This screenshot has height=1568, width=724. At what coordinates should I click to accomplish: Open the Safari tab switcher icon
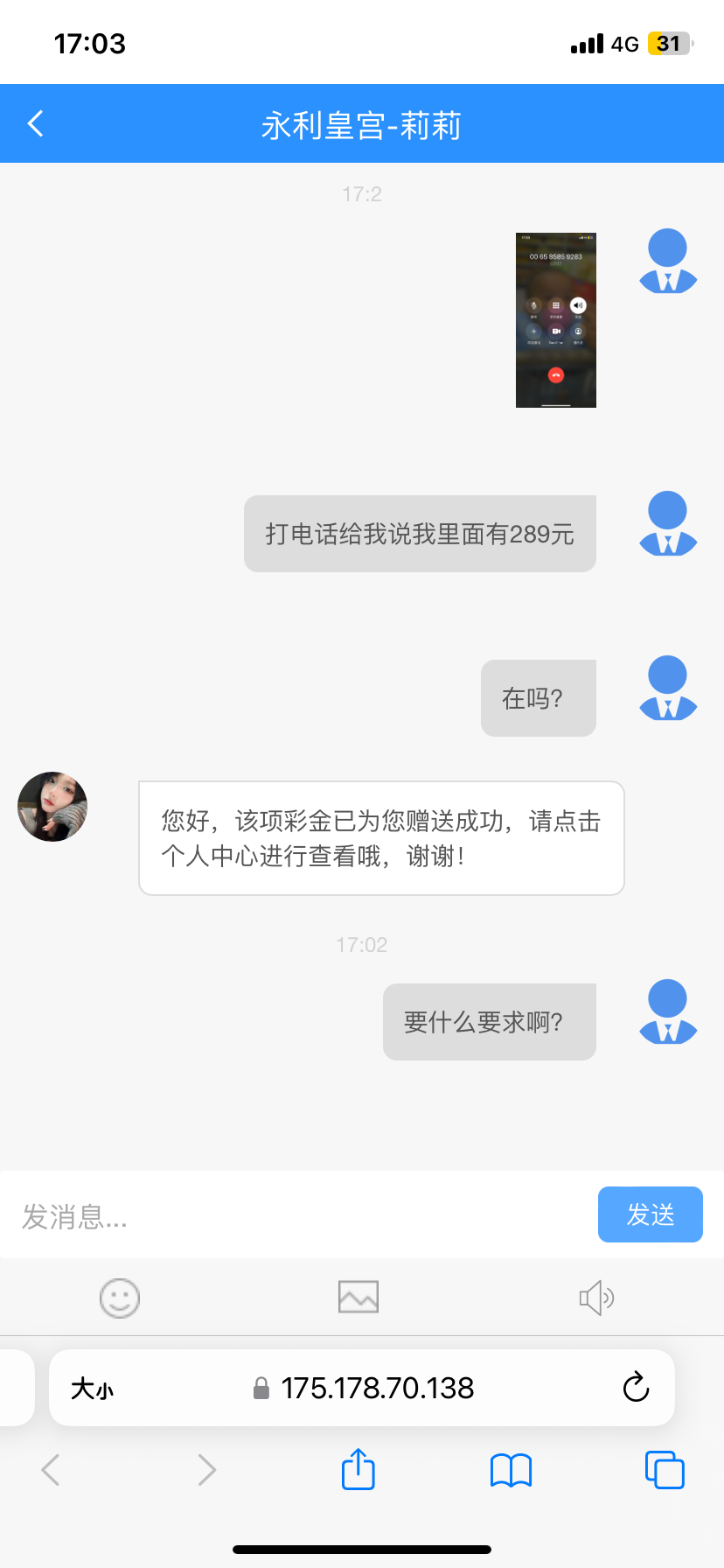pyautogui.click(x=665, y=1470)
